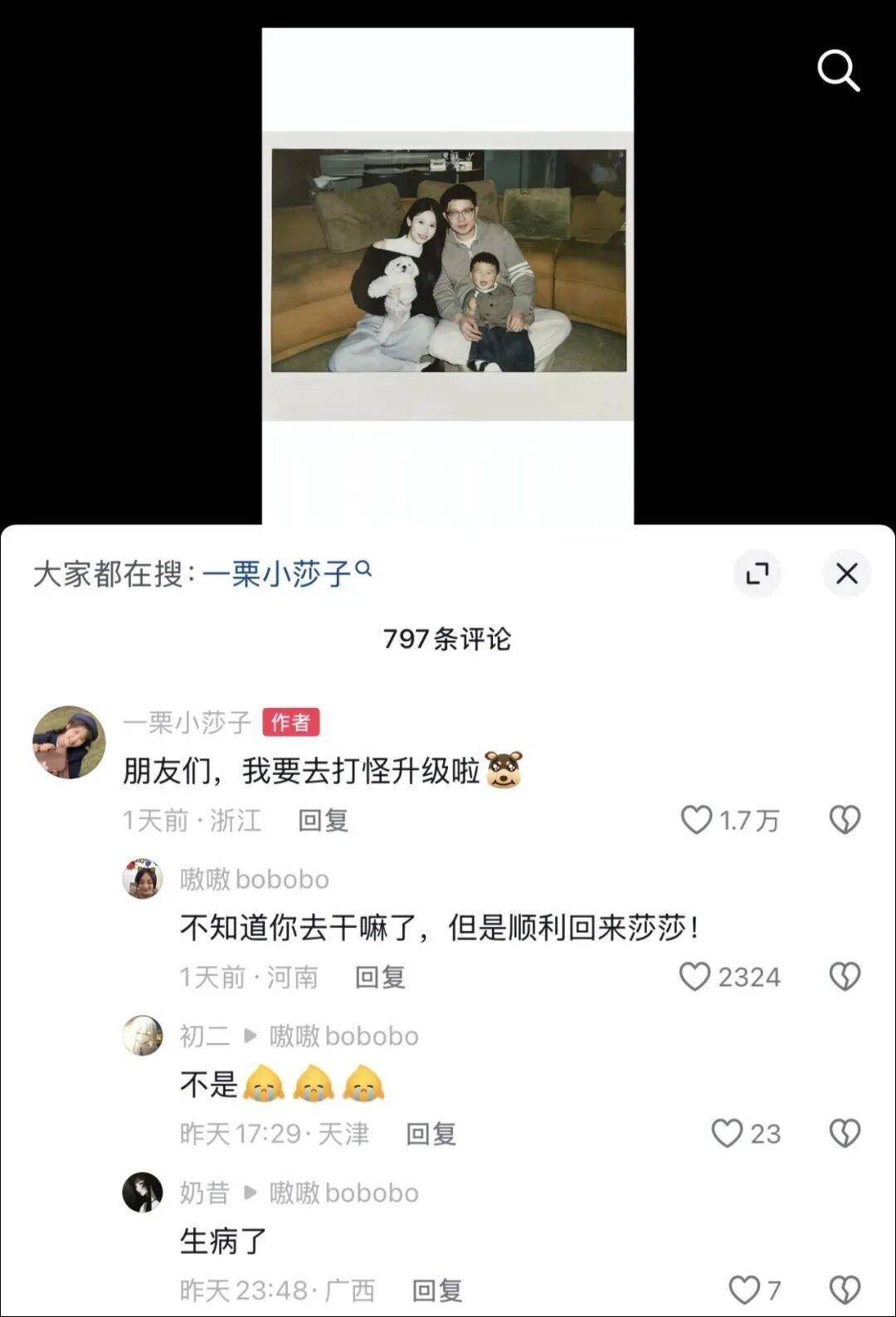
Task: Like the author's comment with 1.7万 likes
Action: click(697, 820)
